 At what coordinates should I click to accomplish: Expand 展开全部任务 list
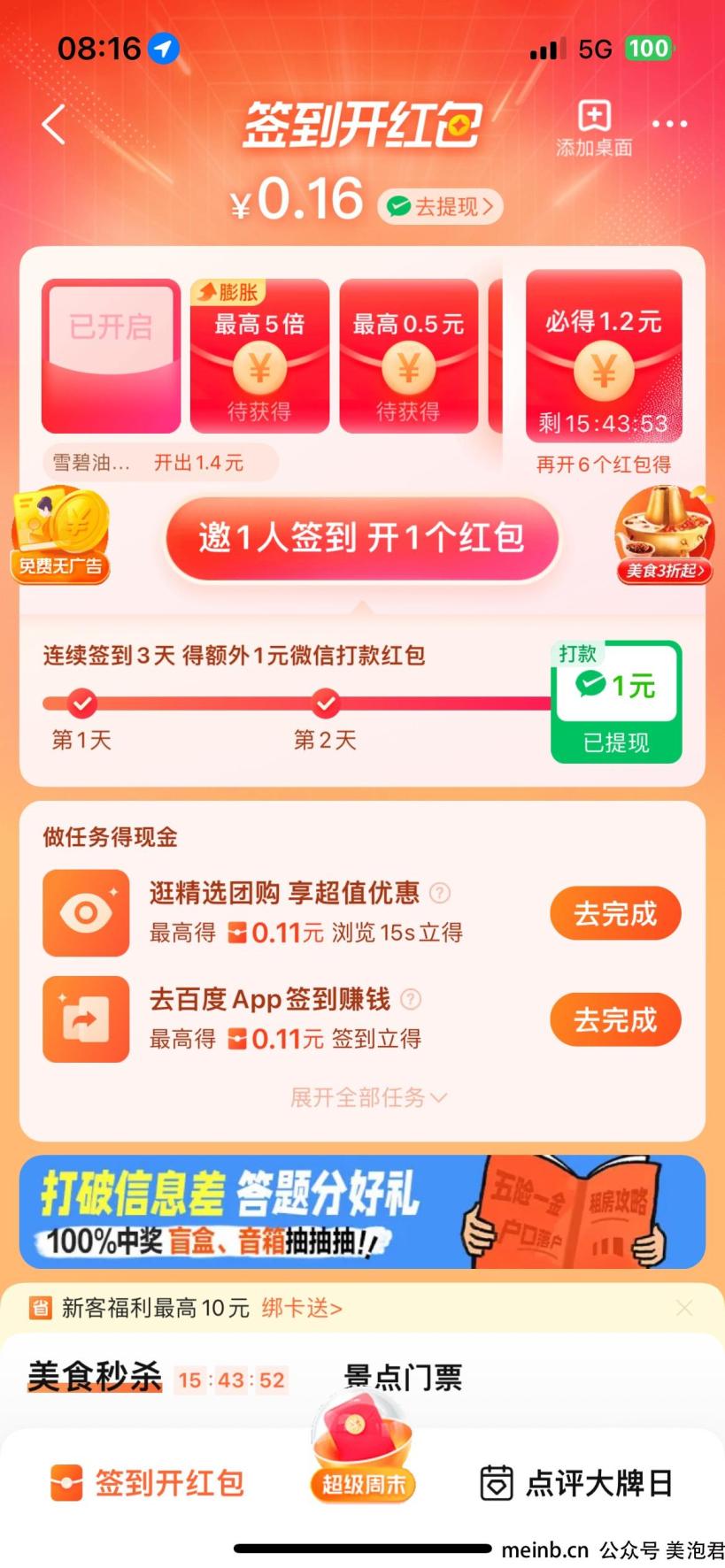pyautogui.click(x=367, y=1098)
